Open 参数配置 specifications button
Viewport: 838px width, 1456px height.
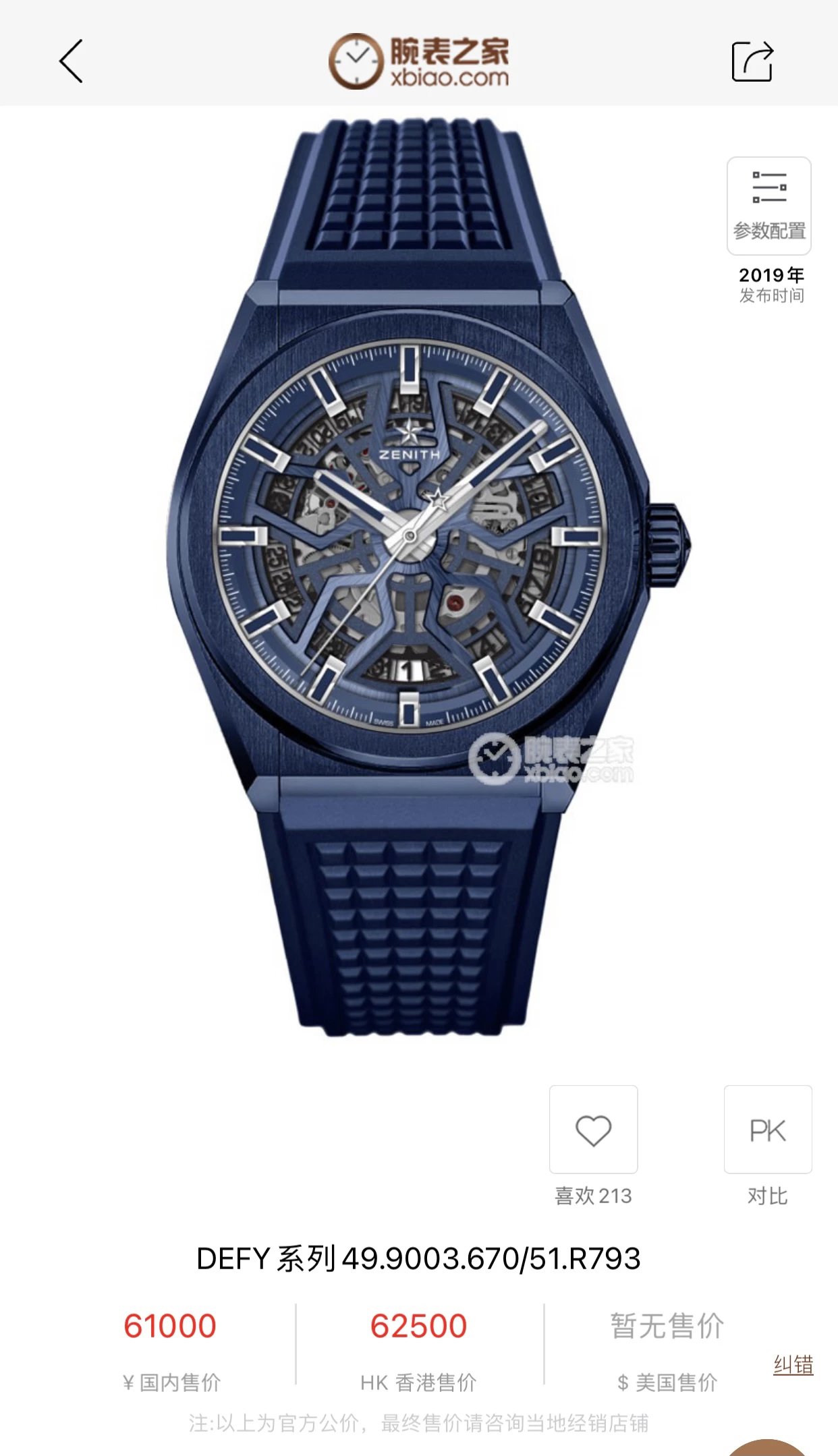point(769,206)
